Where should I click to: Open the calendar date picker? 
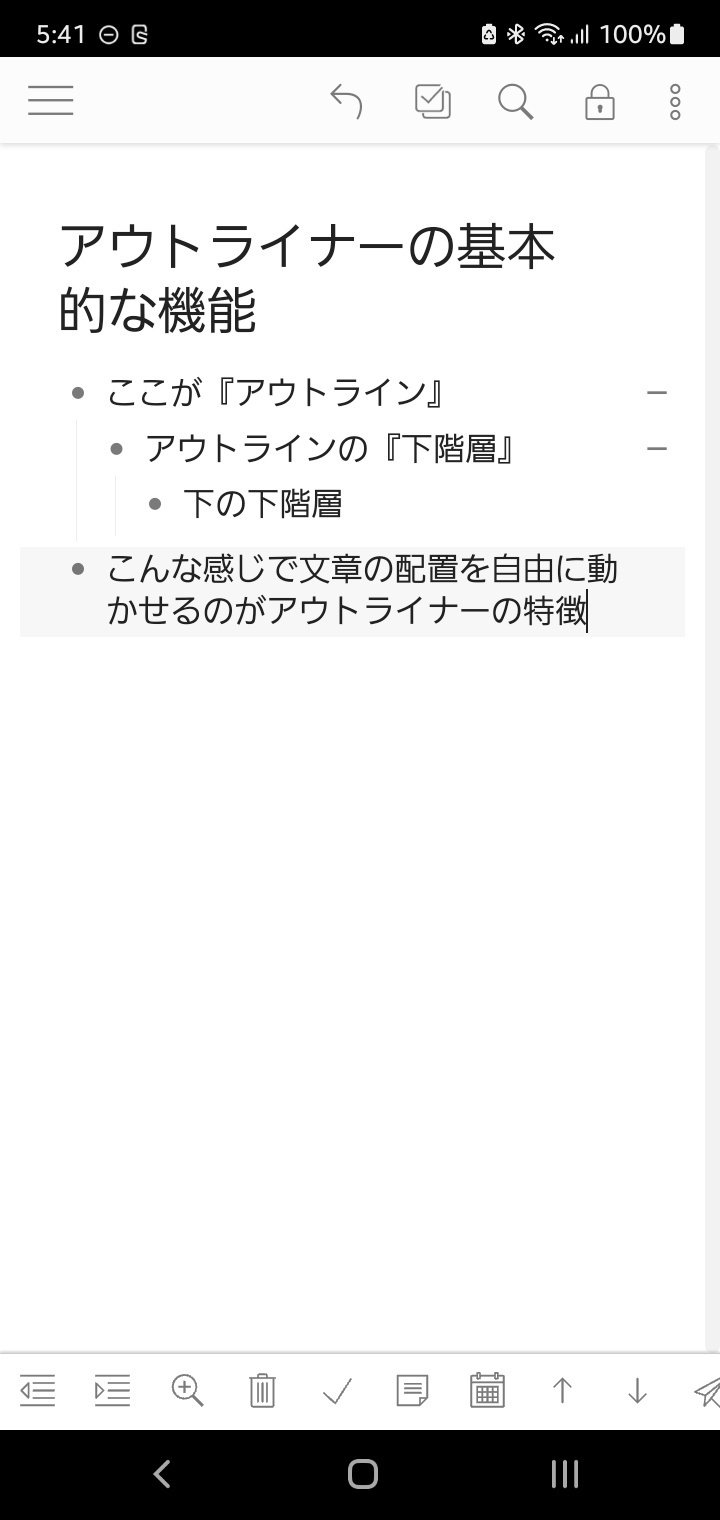487,1391
